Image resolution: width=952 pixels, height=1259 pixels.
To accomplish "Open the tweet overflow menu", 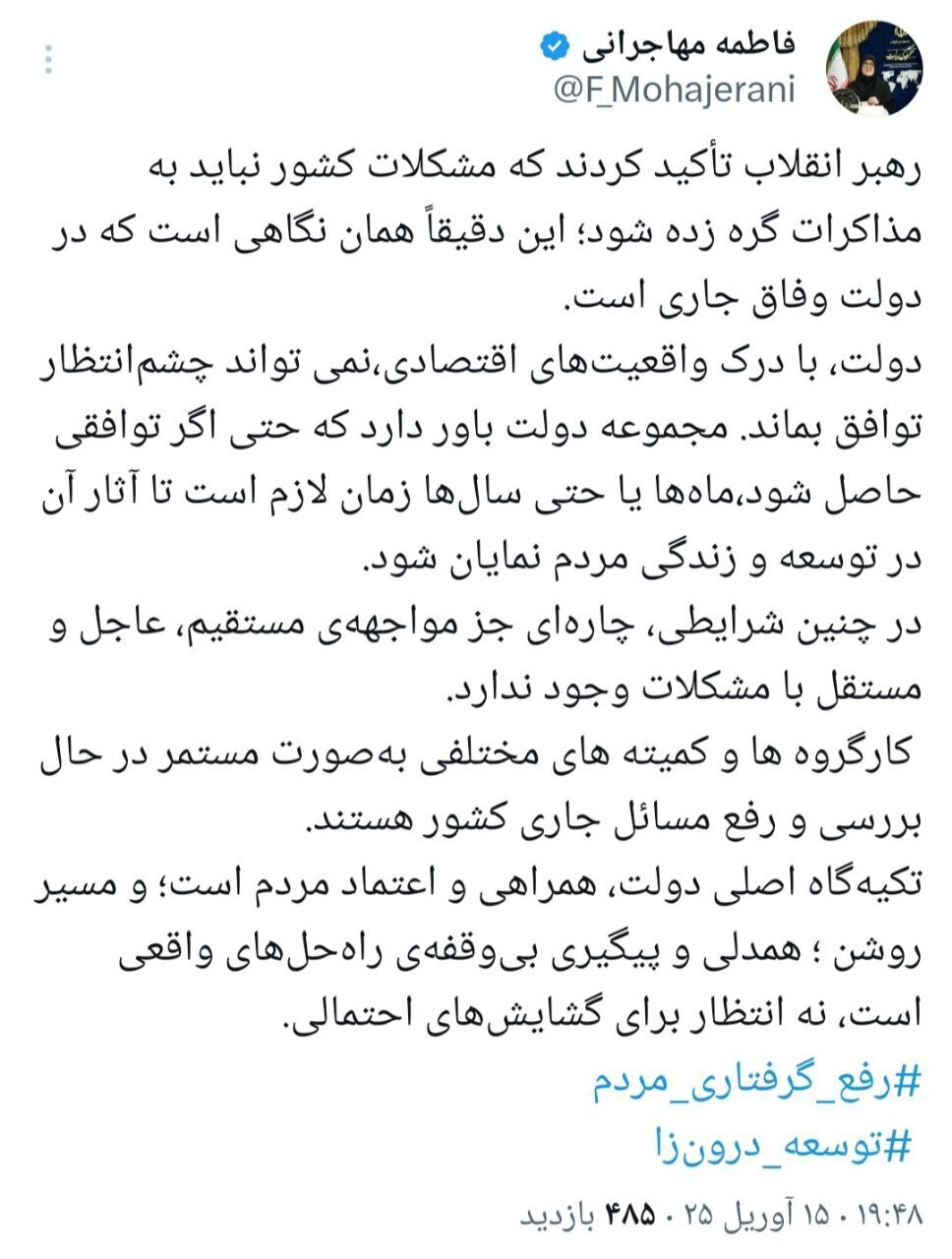I will [48, 60].
